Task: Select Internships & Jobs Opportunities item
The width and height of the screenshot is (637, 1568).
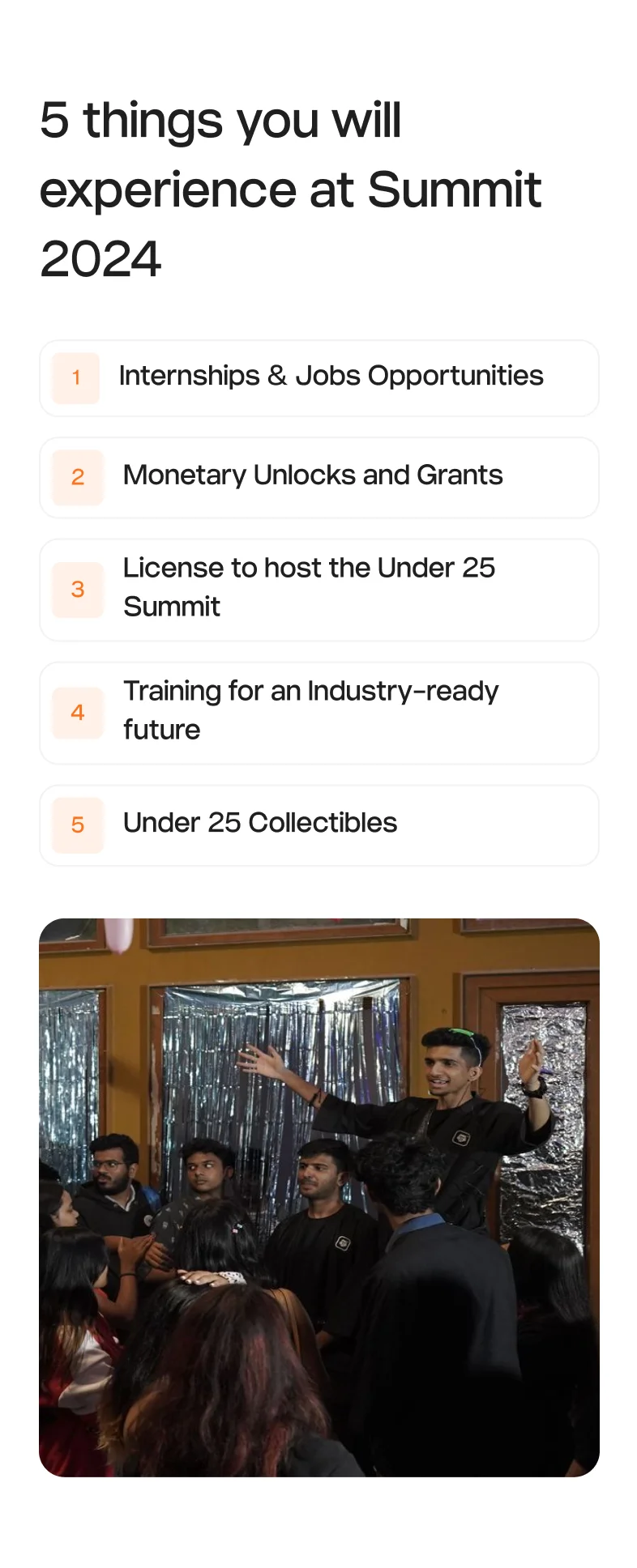Action: pyautogui.click(x=318, y=377)
